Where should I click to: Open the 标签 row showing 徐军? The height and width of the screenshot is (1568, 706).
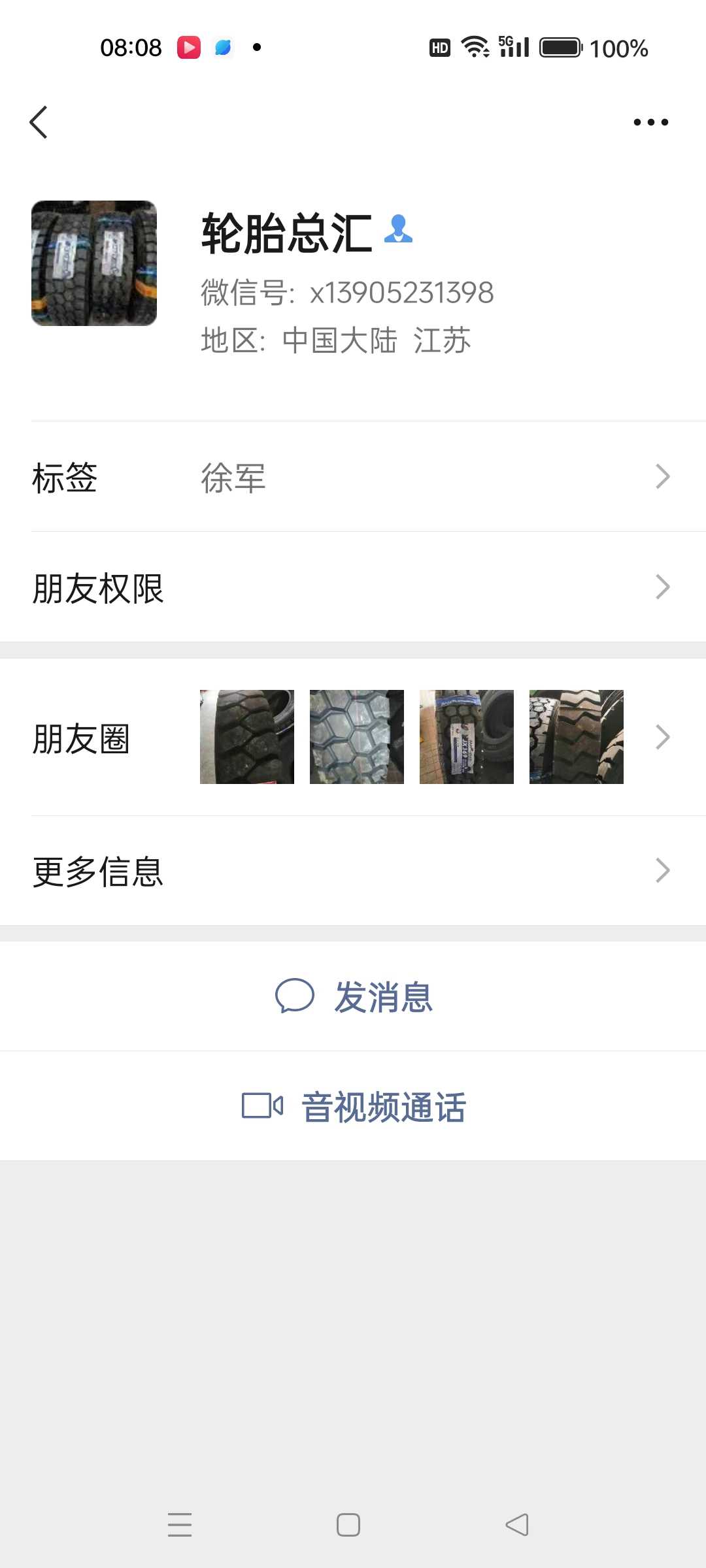pos(353,477)
